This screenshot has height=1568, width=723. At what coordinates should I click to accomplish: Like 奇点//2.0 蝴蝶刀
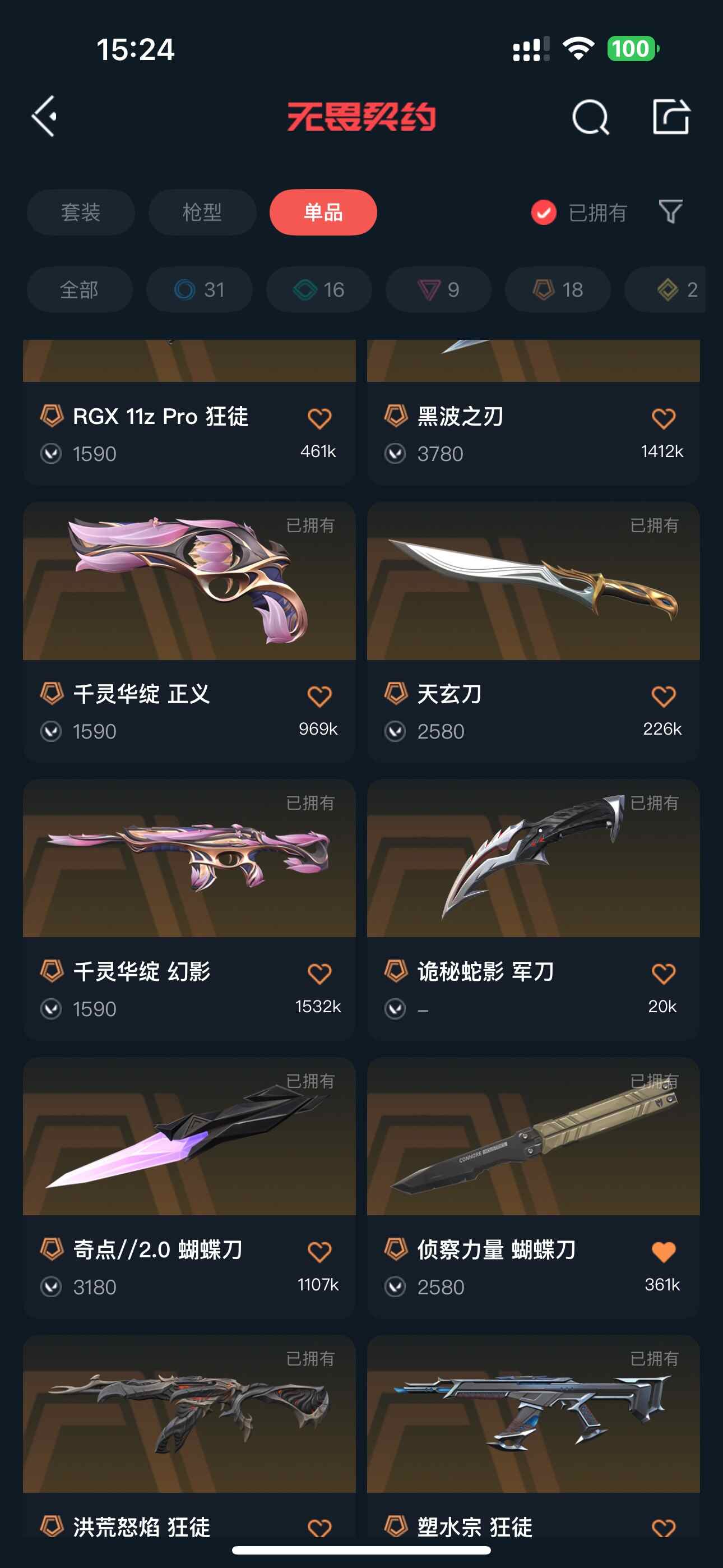coord(319,1252)
